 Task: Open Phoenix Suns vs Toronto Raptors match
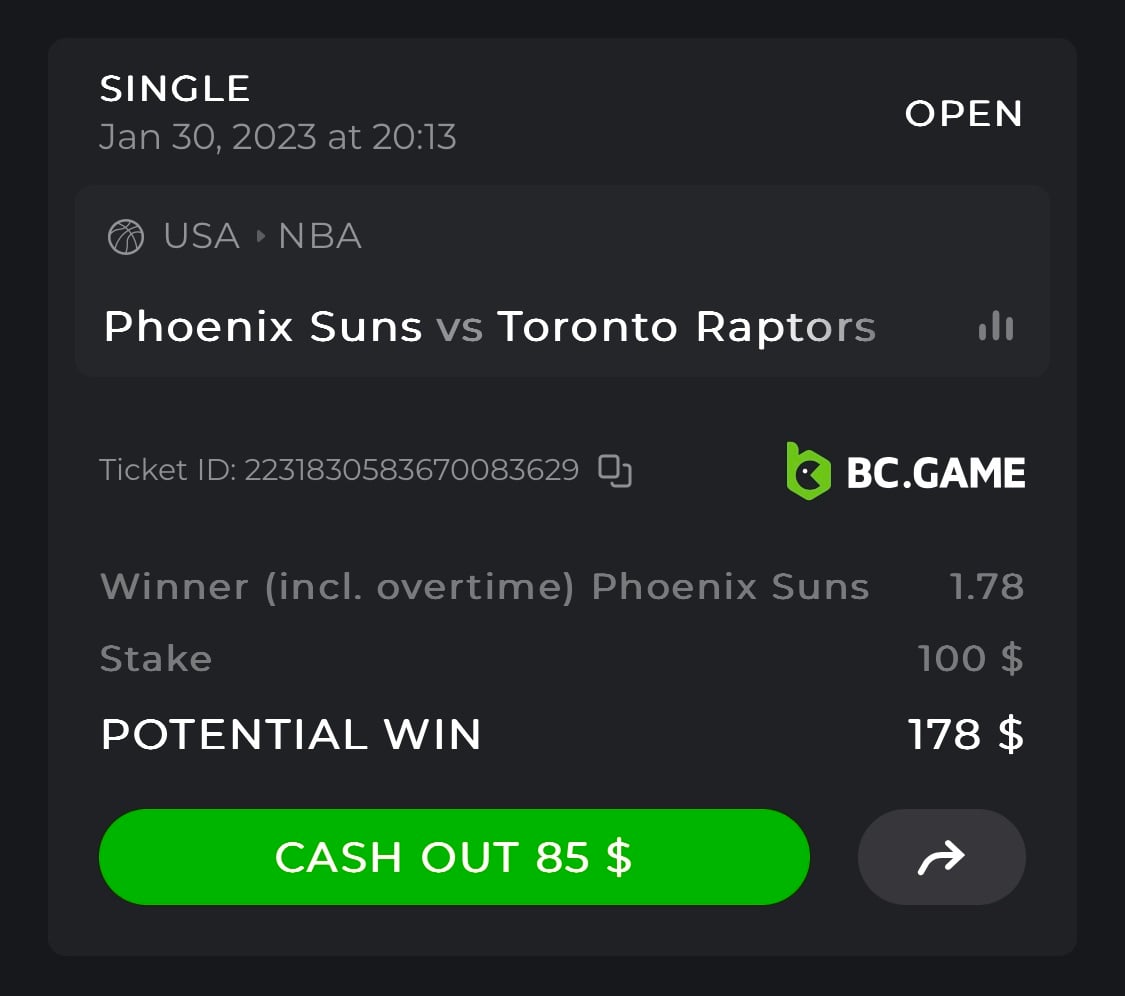[490, 327]
